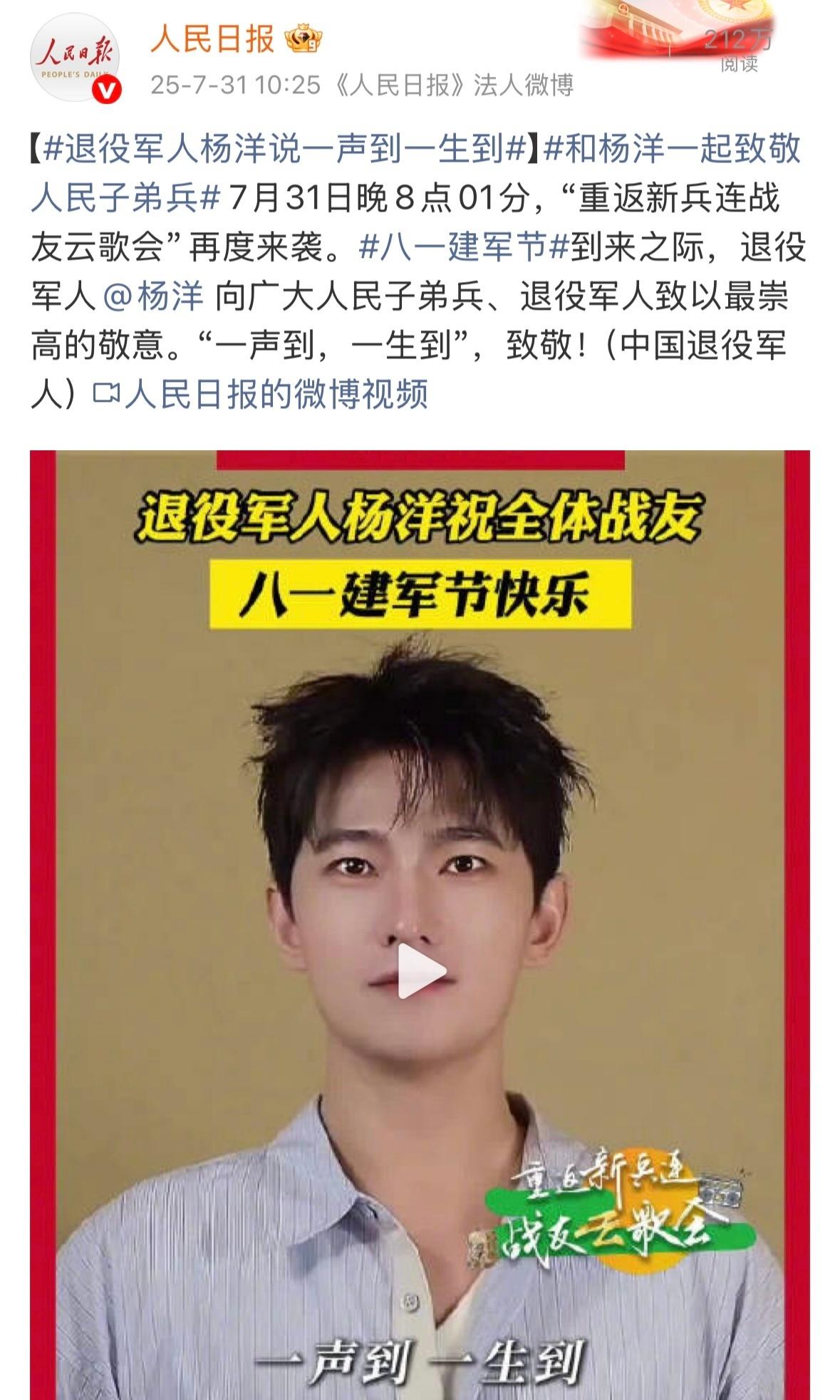Viewport: 840px width, 1400px height.
Task: Open the @杨洋 mention
Action: coord(153,296)
